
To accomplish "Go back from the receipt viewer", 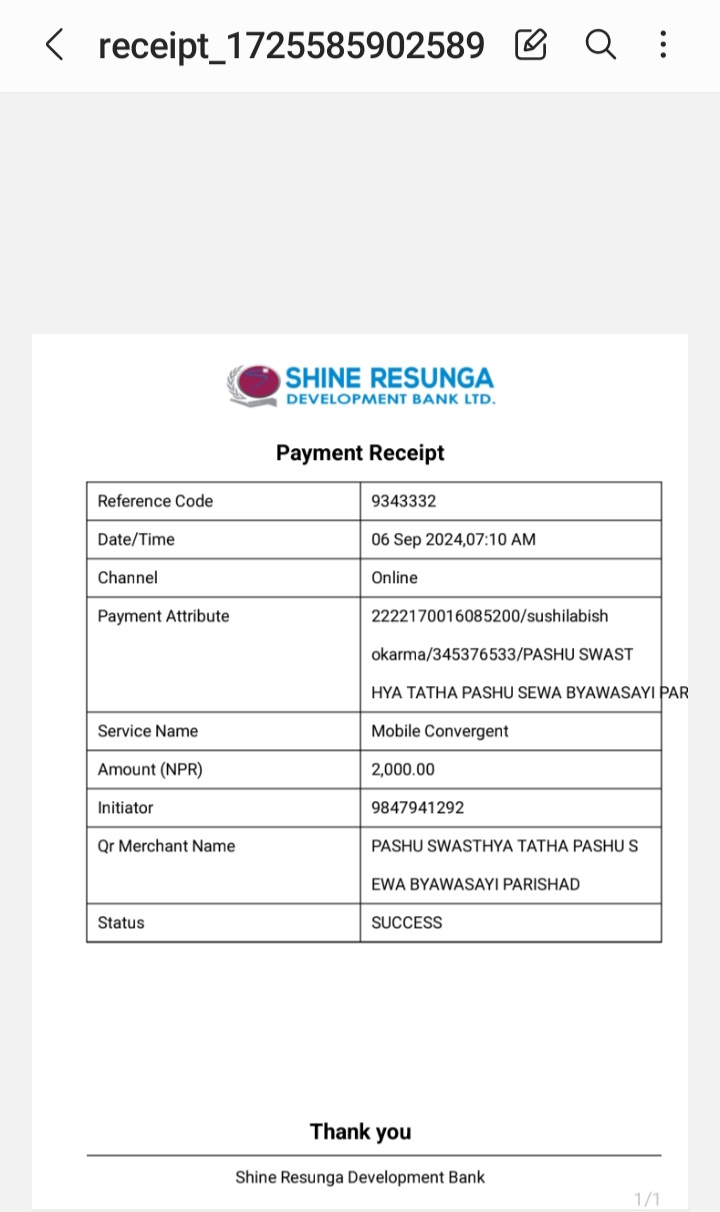I will tap(55, 44).
